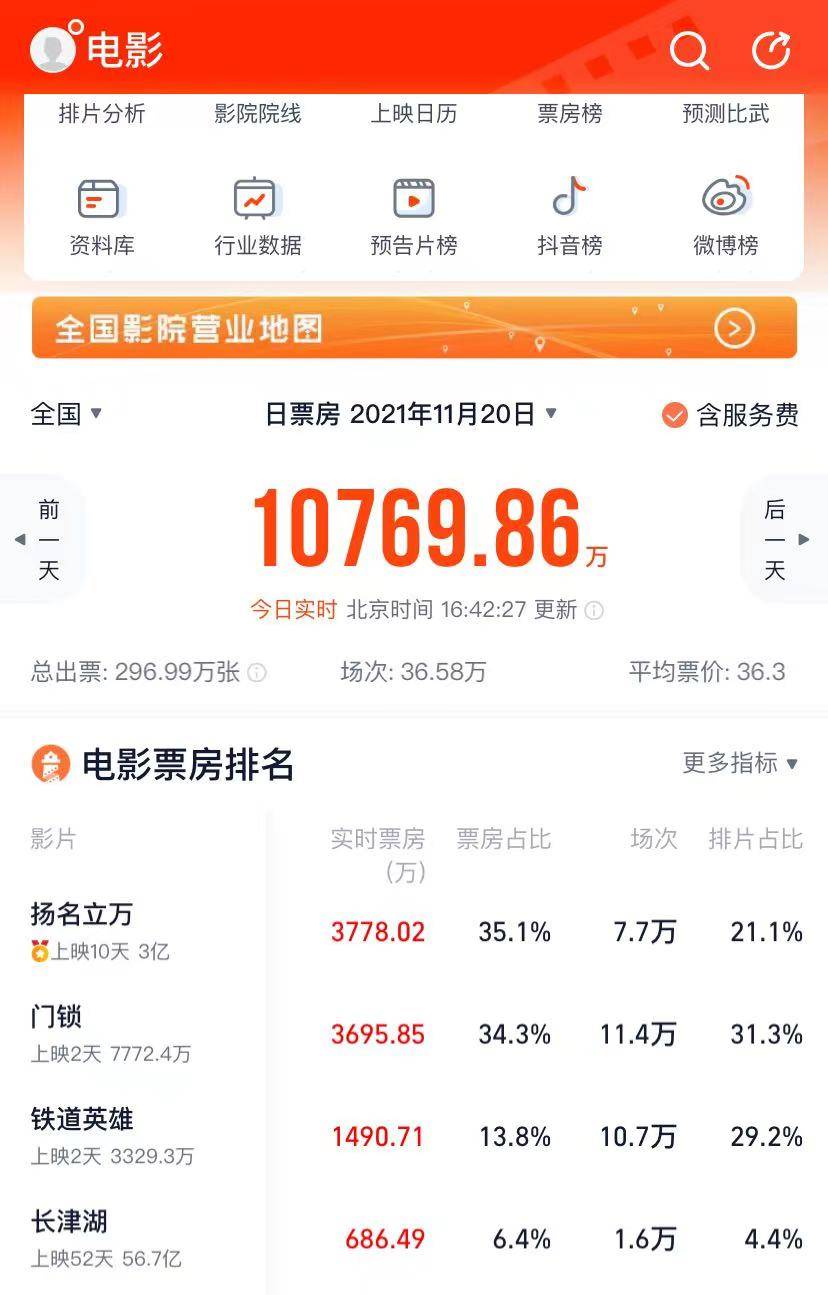Tap 前一天 to view previous day

[48, 539]
